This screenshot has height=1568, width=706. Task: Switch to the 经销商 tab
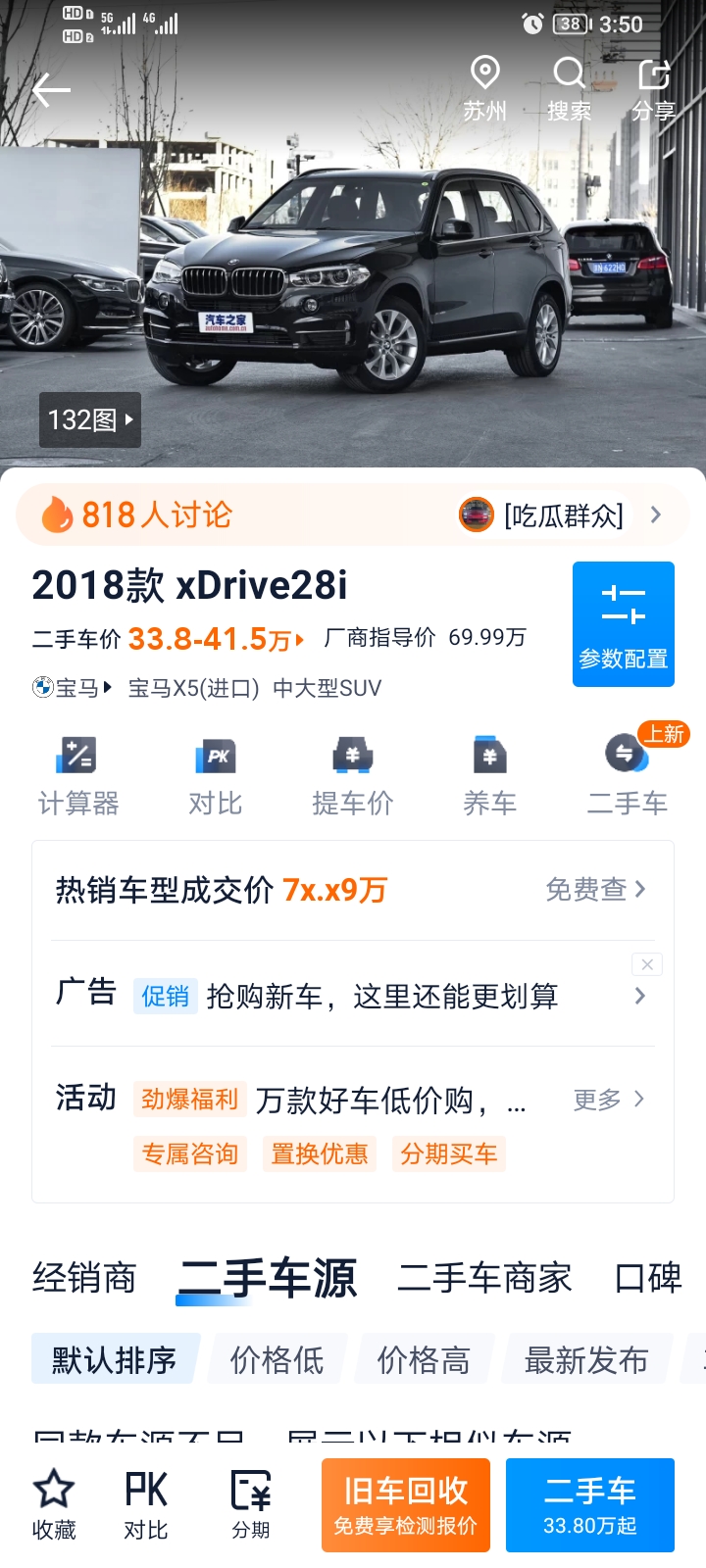[x=84, y=1278]
